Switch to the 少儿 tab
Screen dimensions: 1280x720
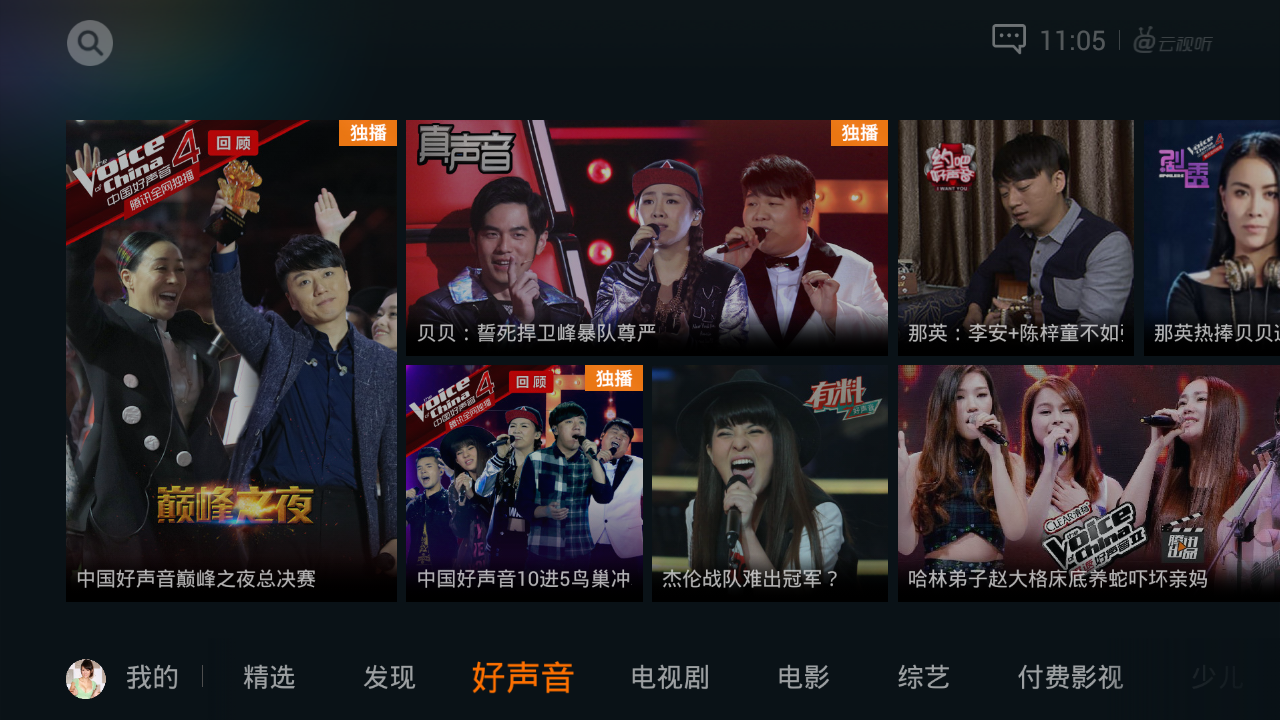tap(1217, 678)
